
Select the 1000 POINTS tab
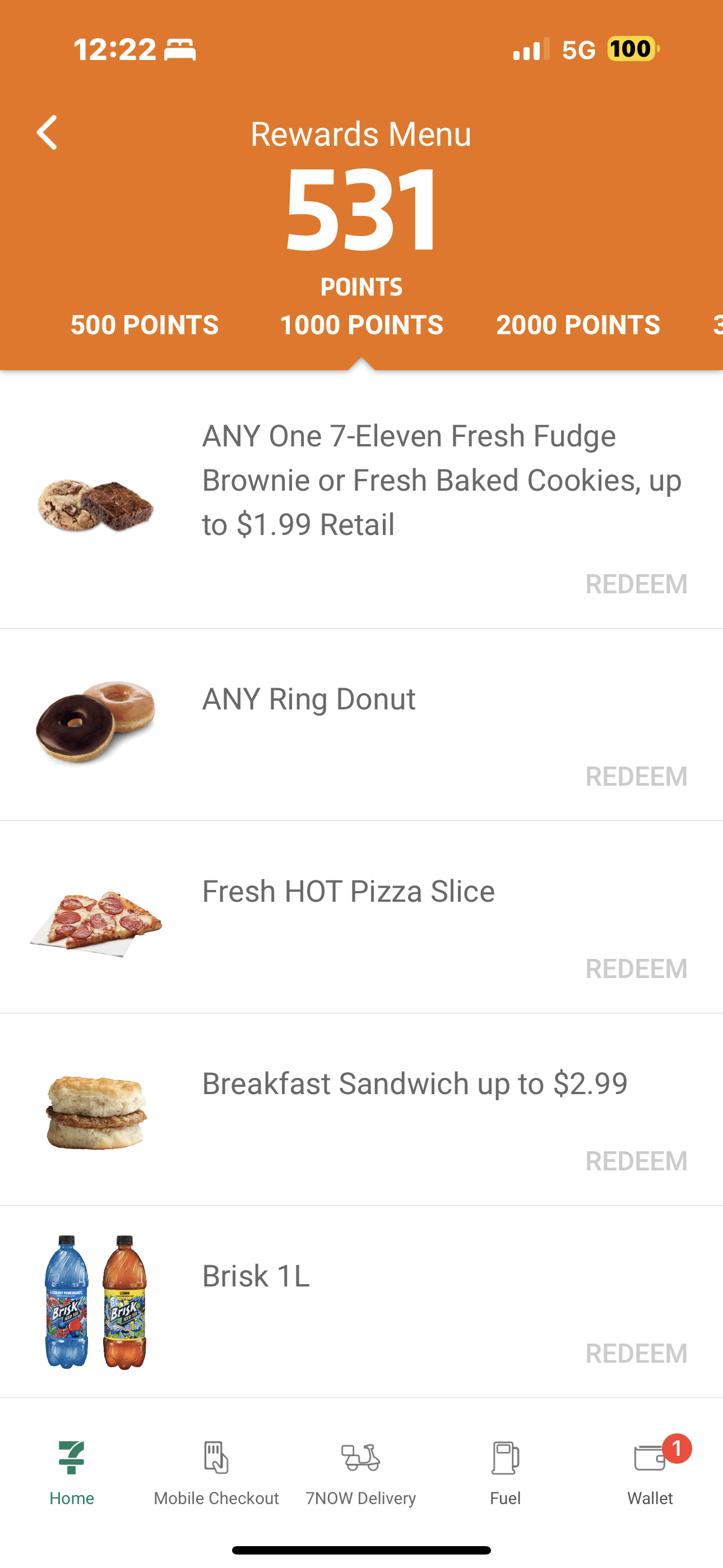point(361,325)
